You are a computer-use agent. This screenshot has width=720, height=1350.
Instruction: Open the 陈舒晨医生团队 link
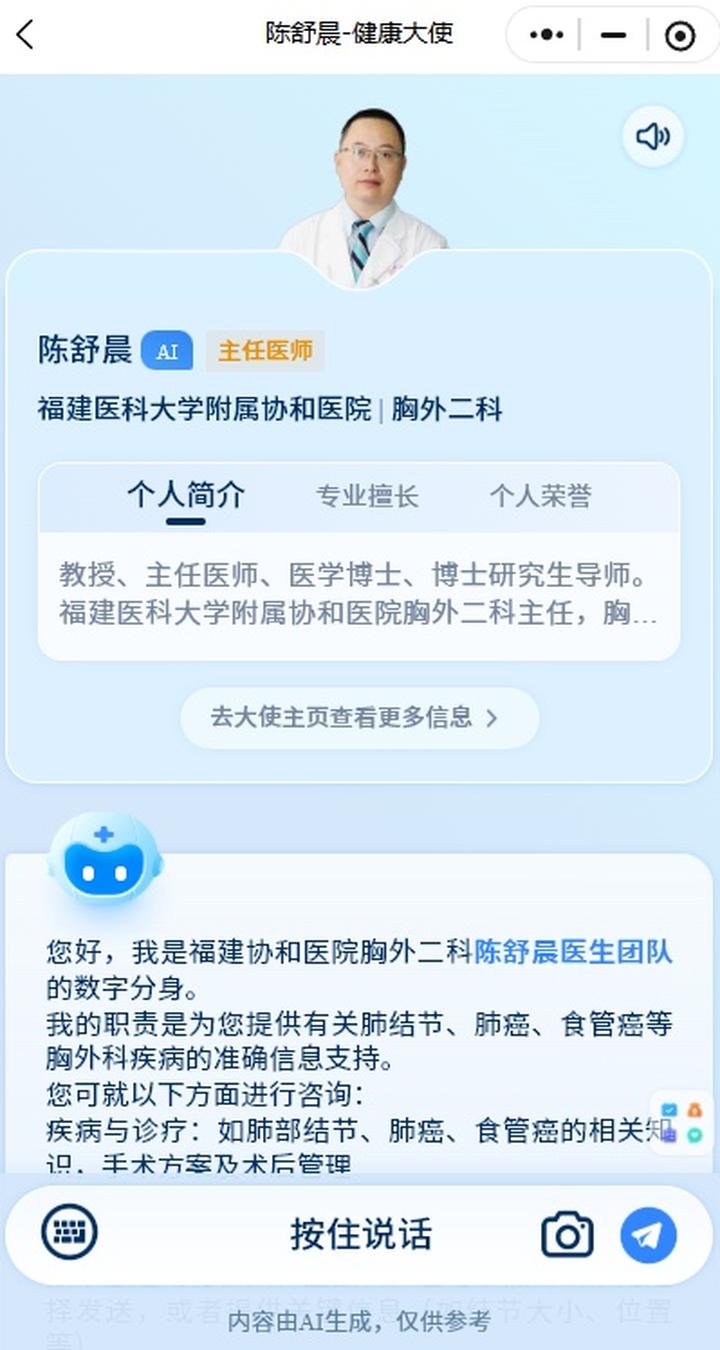[573, 951]
